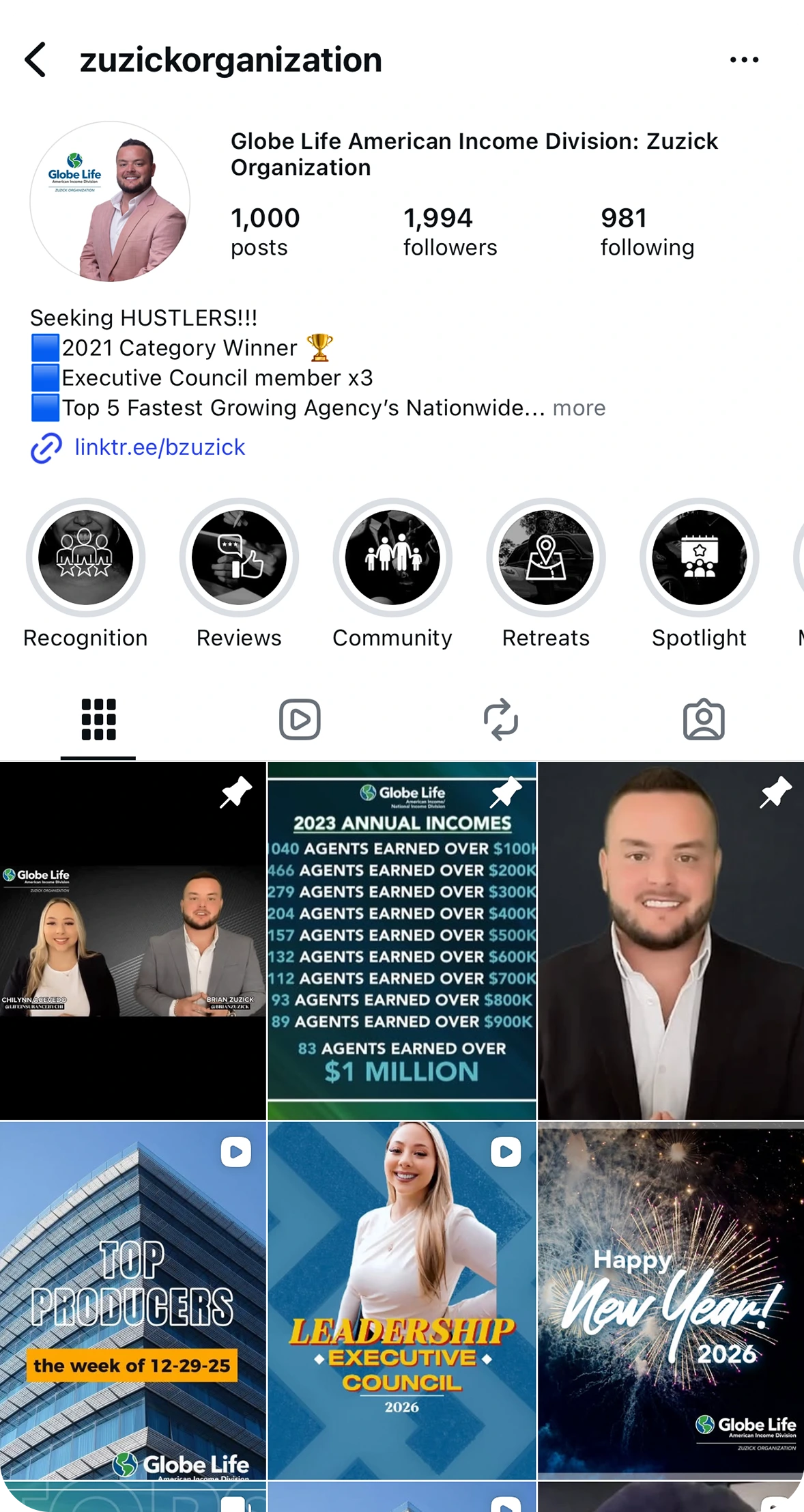Switch to the Reels tab
The height and width of the screenshot is (1512, 804).
(x=300, y=719)
